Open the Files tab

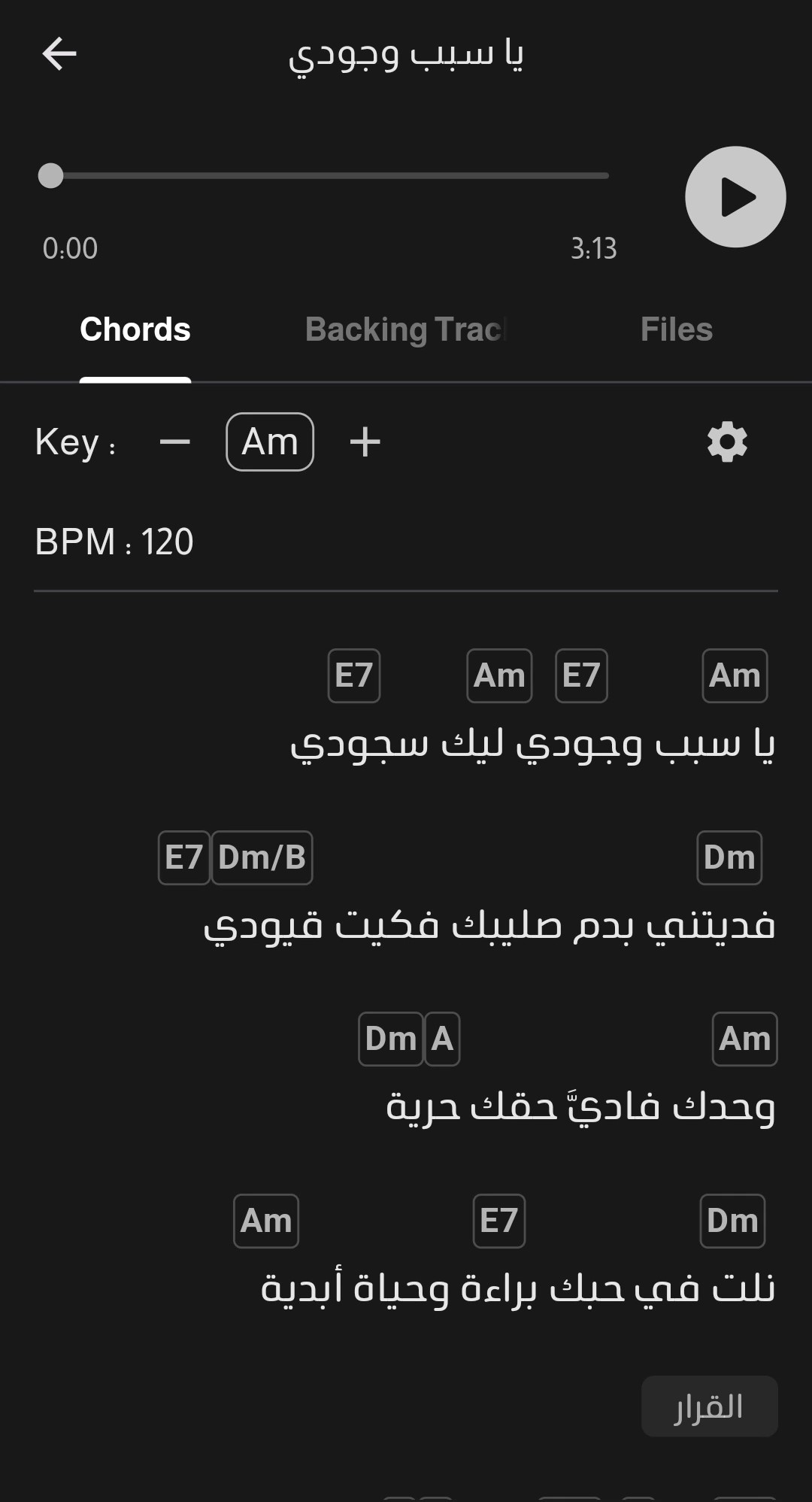point(676,329)
